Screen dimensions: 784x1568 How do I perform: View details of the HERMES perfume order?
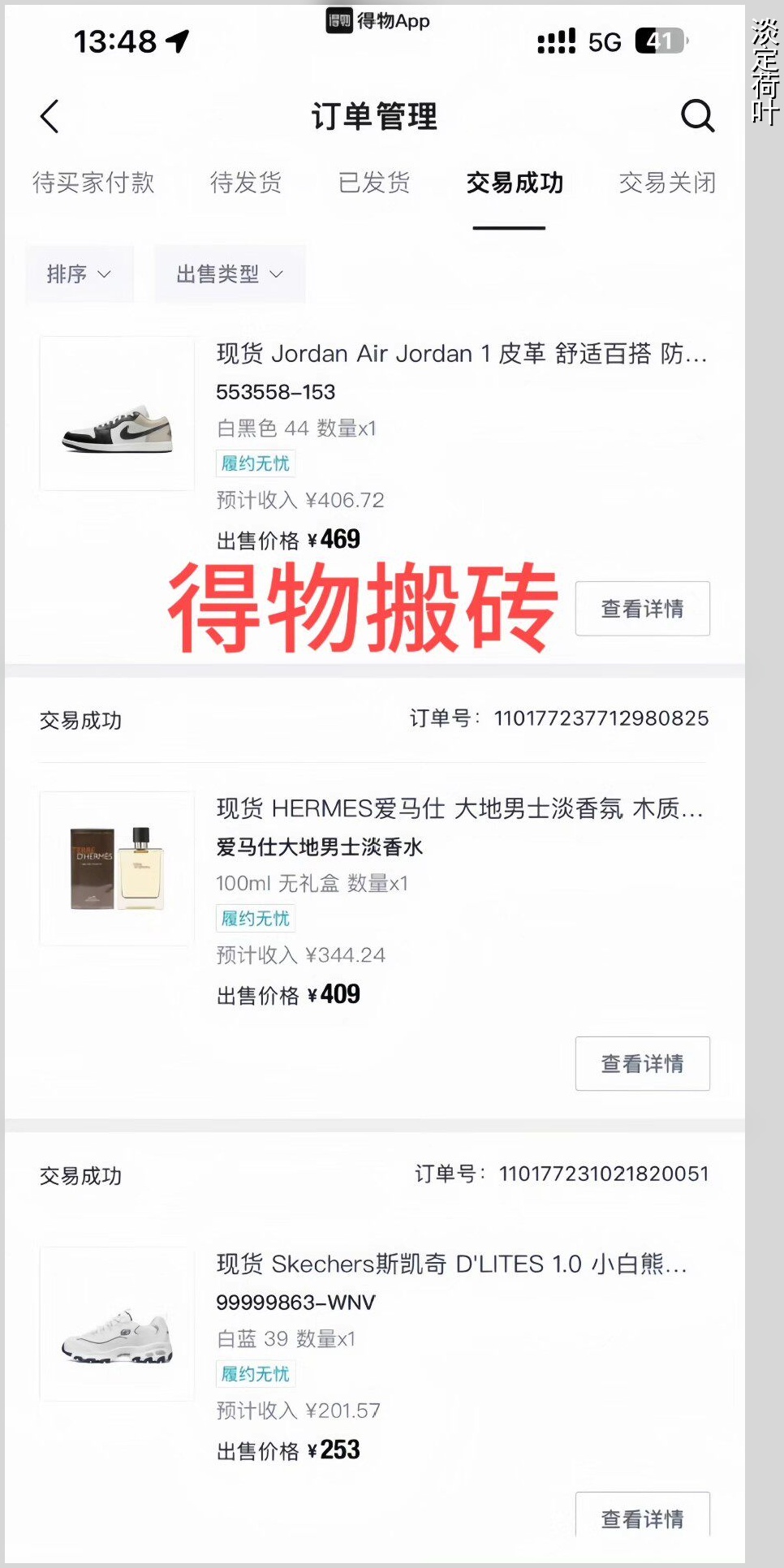click(642, 1063)
